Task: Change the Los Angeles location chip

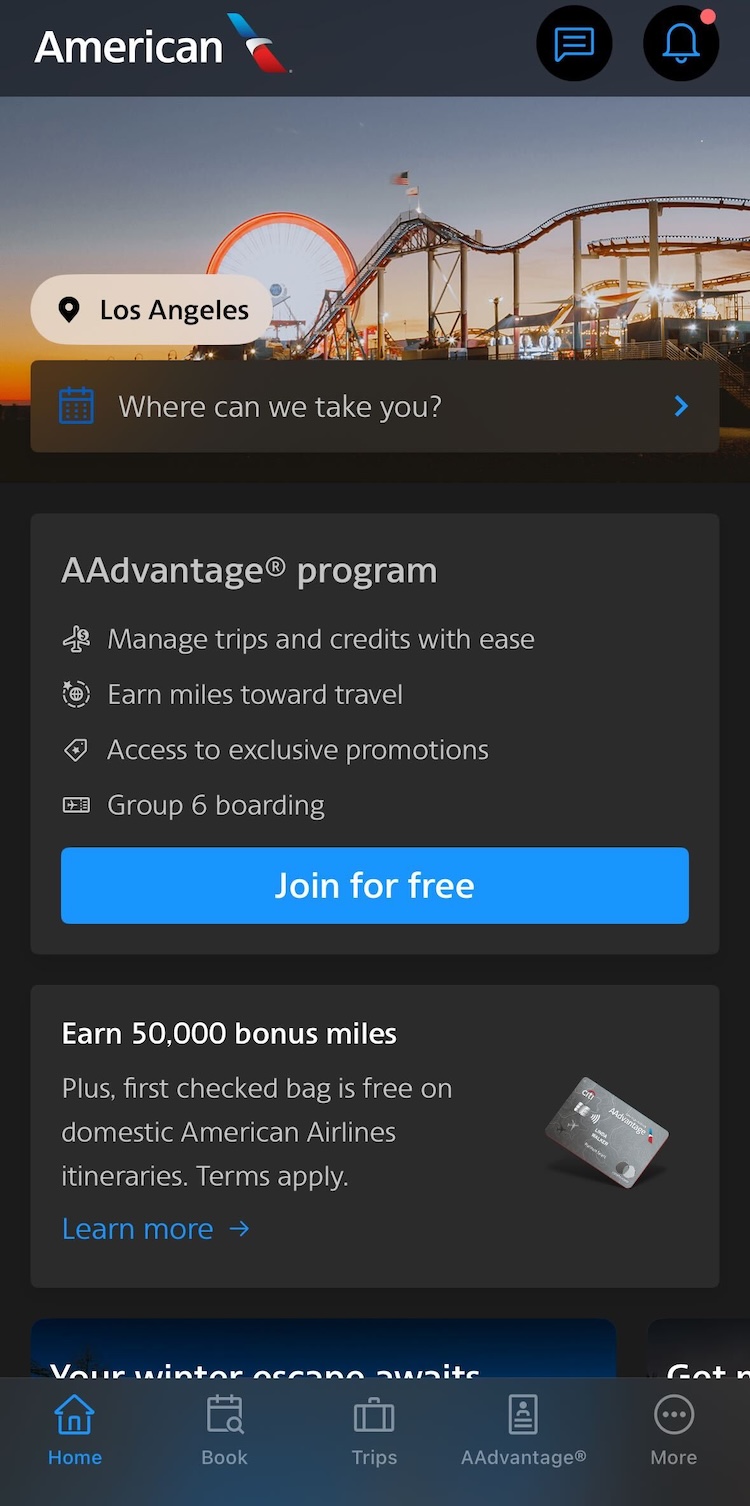Action: pyautogui.click(x=152, y=310)
